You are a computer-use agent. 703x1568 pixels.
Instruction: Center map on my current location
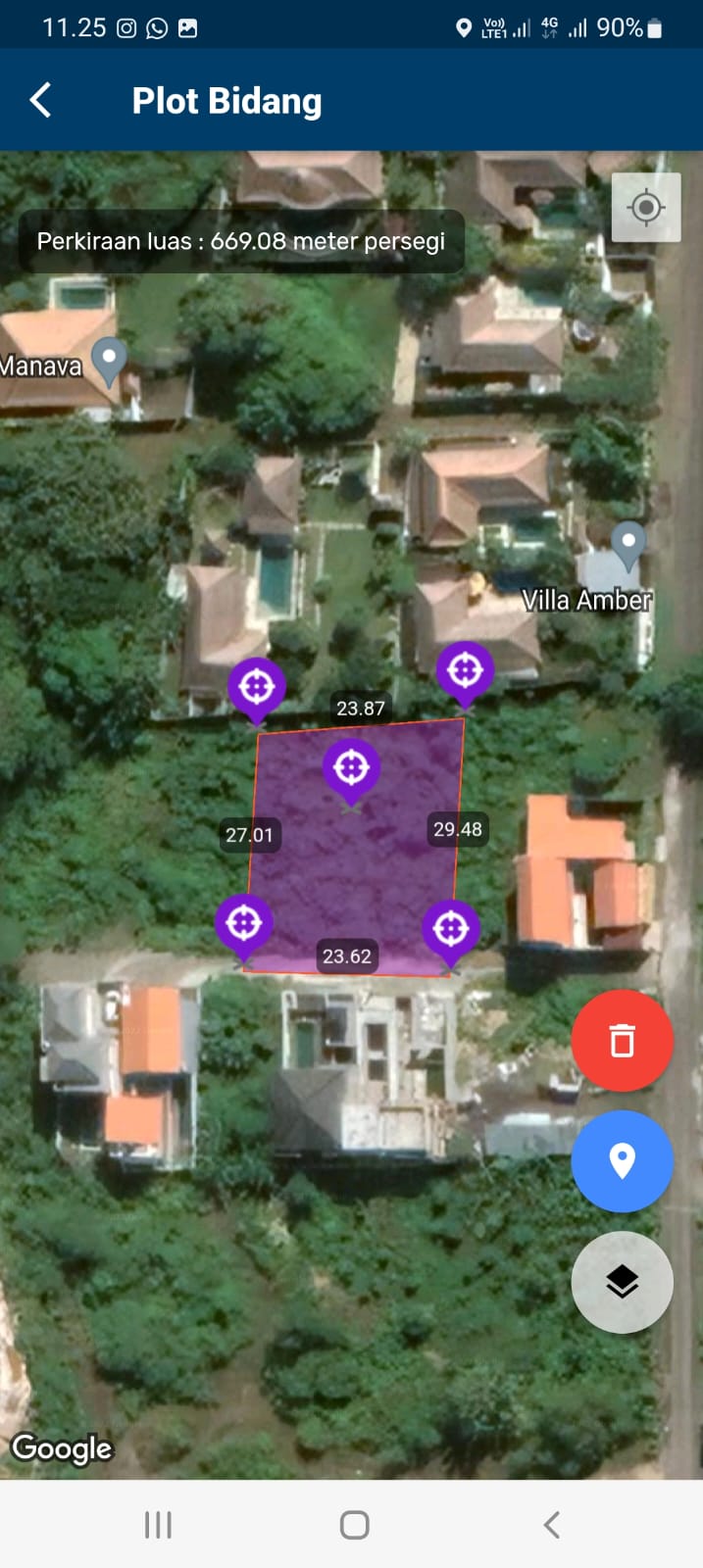(645, 208)
